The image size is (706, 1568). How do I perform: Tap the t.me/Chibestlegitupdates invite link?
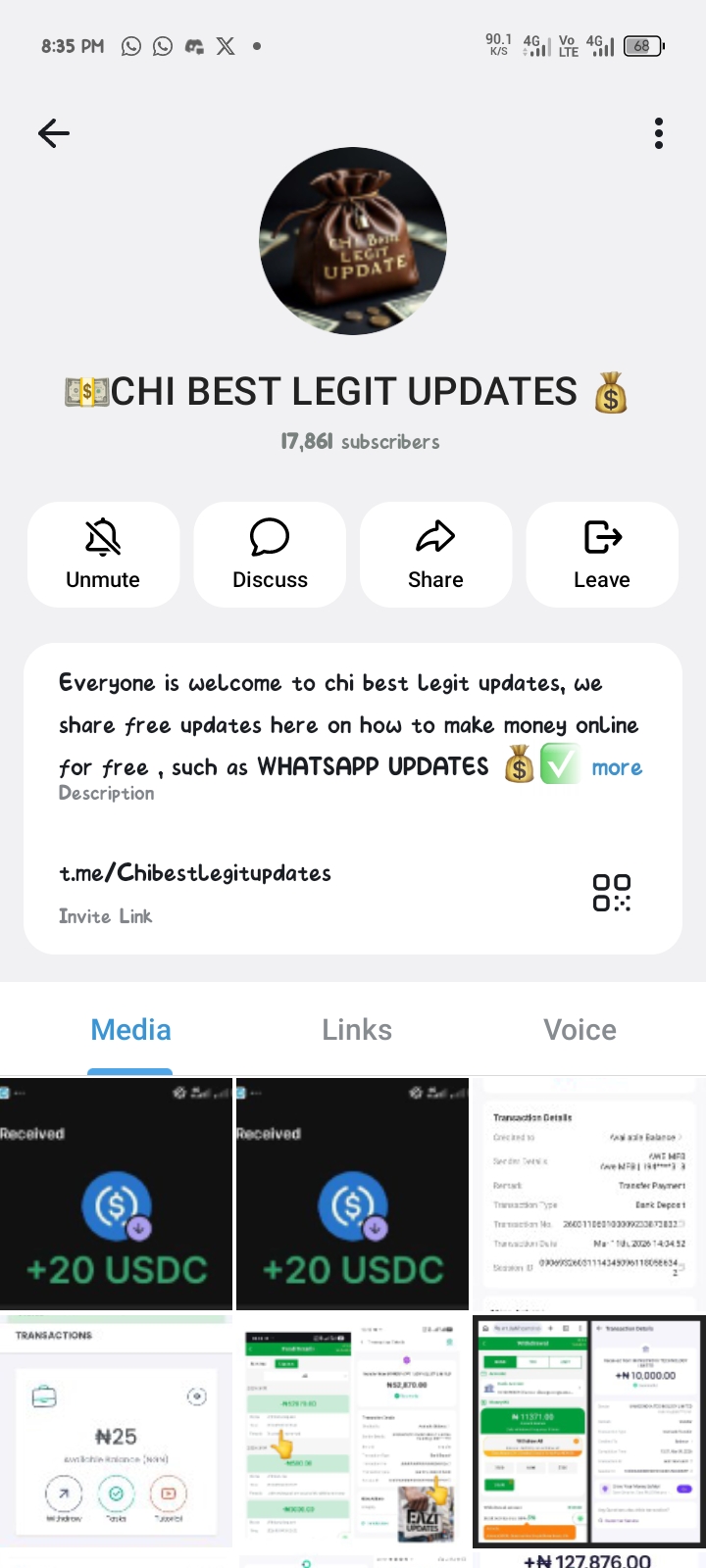click(195, 873)
